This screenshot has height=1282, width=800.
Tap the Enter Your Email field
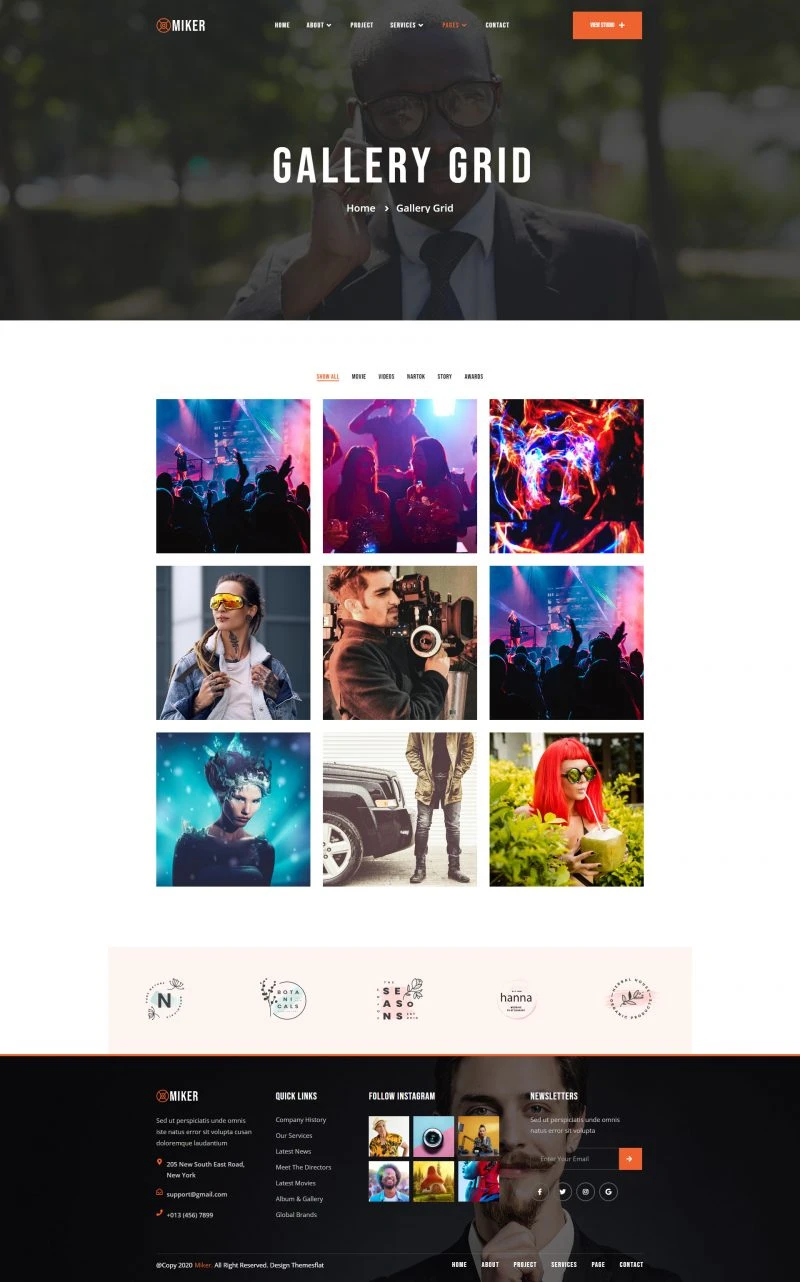coord(575,1159)
